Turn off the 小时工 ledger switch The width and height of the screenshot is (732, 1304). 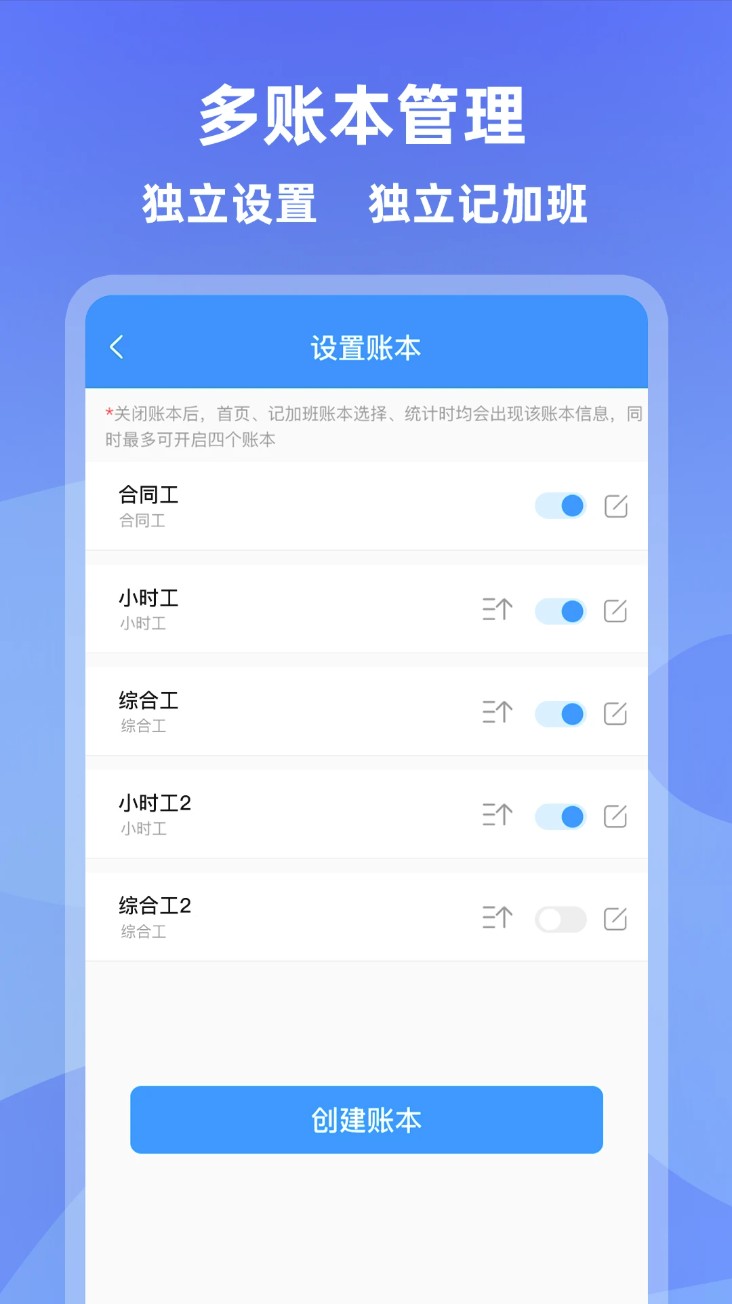[559, 611]
